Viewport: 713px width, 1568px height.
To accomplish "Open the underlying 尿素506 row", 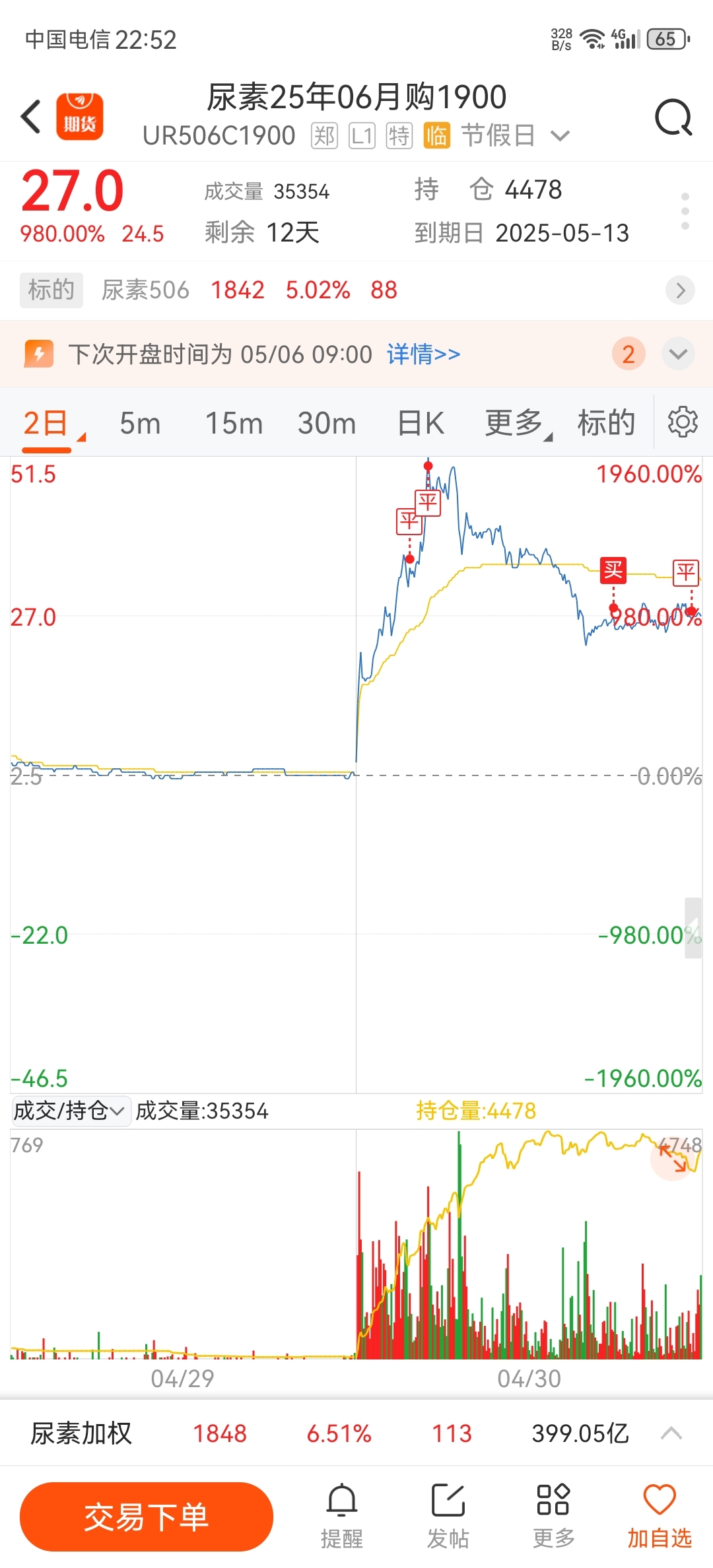I will 356,290.
